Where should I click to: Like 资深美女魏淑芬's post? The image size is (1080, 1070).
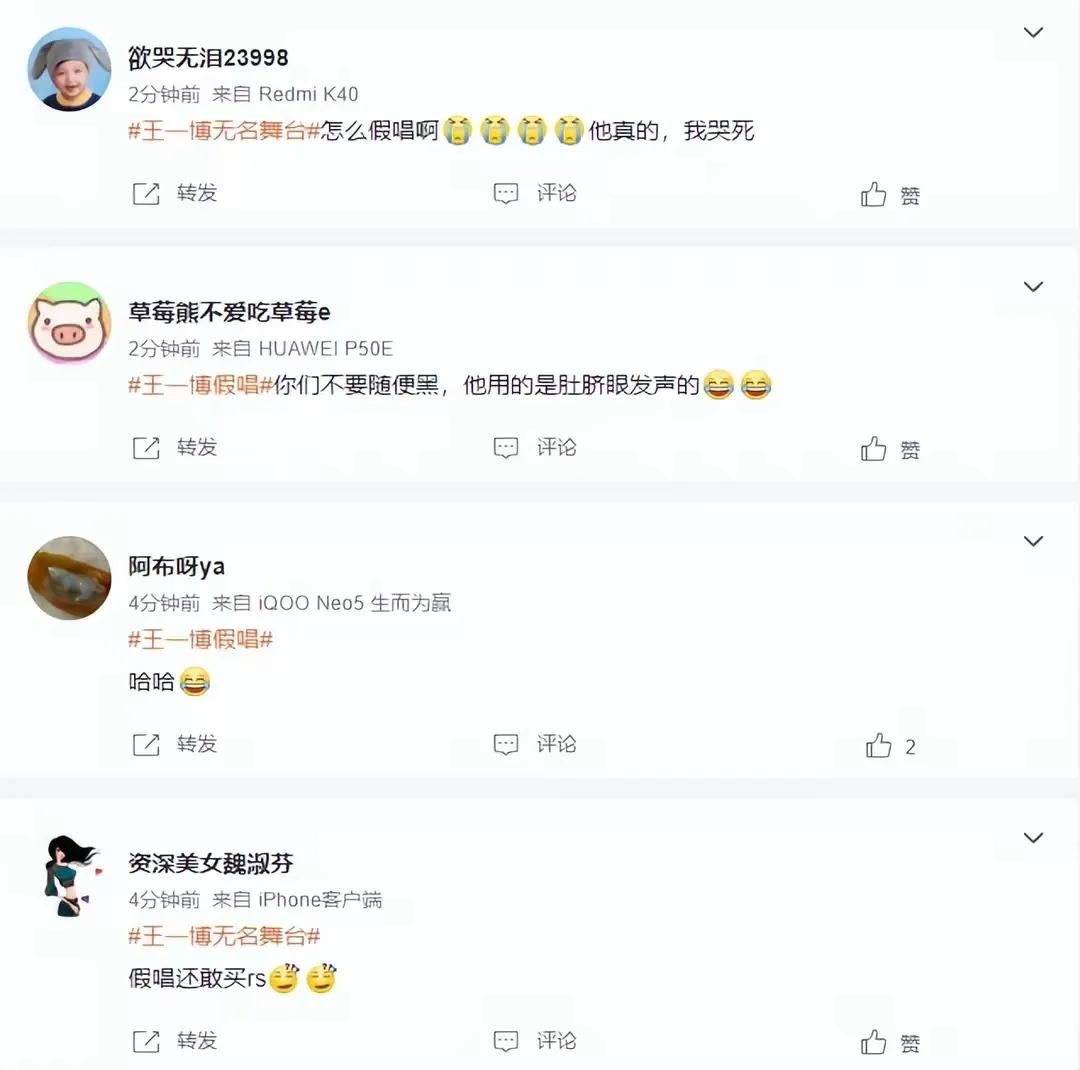[889, 1043]
